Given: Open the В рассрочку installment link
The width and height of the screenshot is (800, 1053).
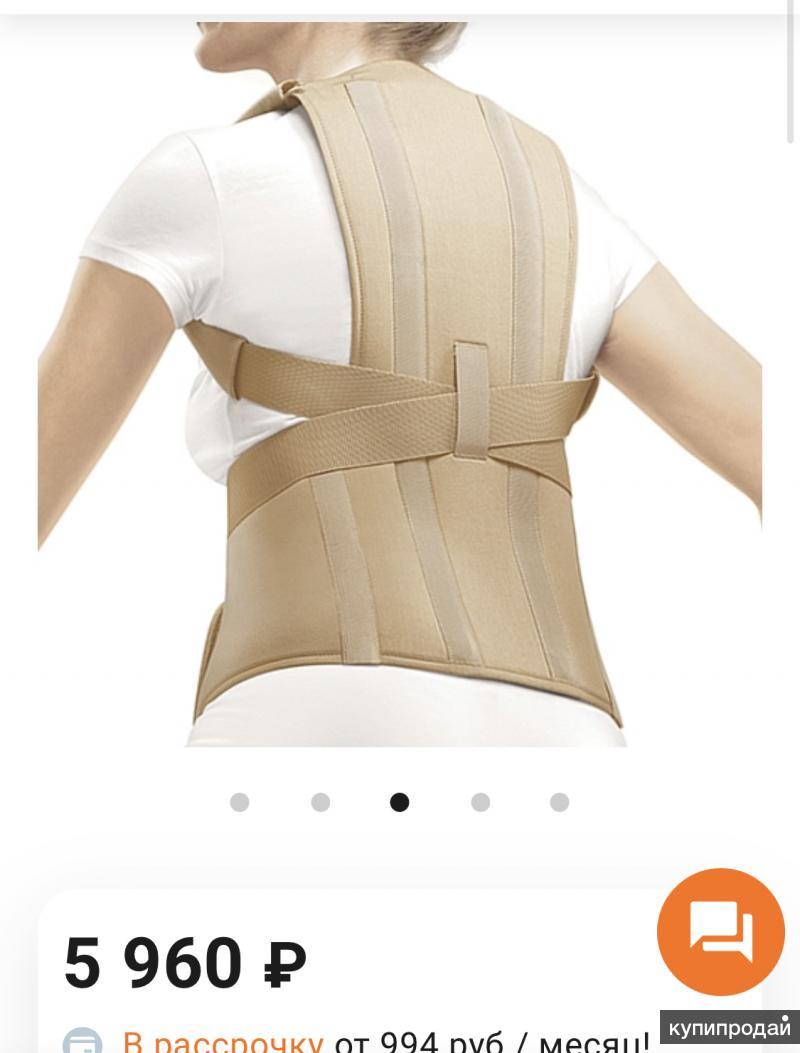Looking at the screenshot, I should 222,1042.
